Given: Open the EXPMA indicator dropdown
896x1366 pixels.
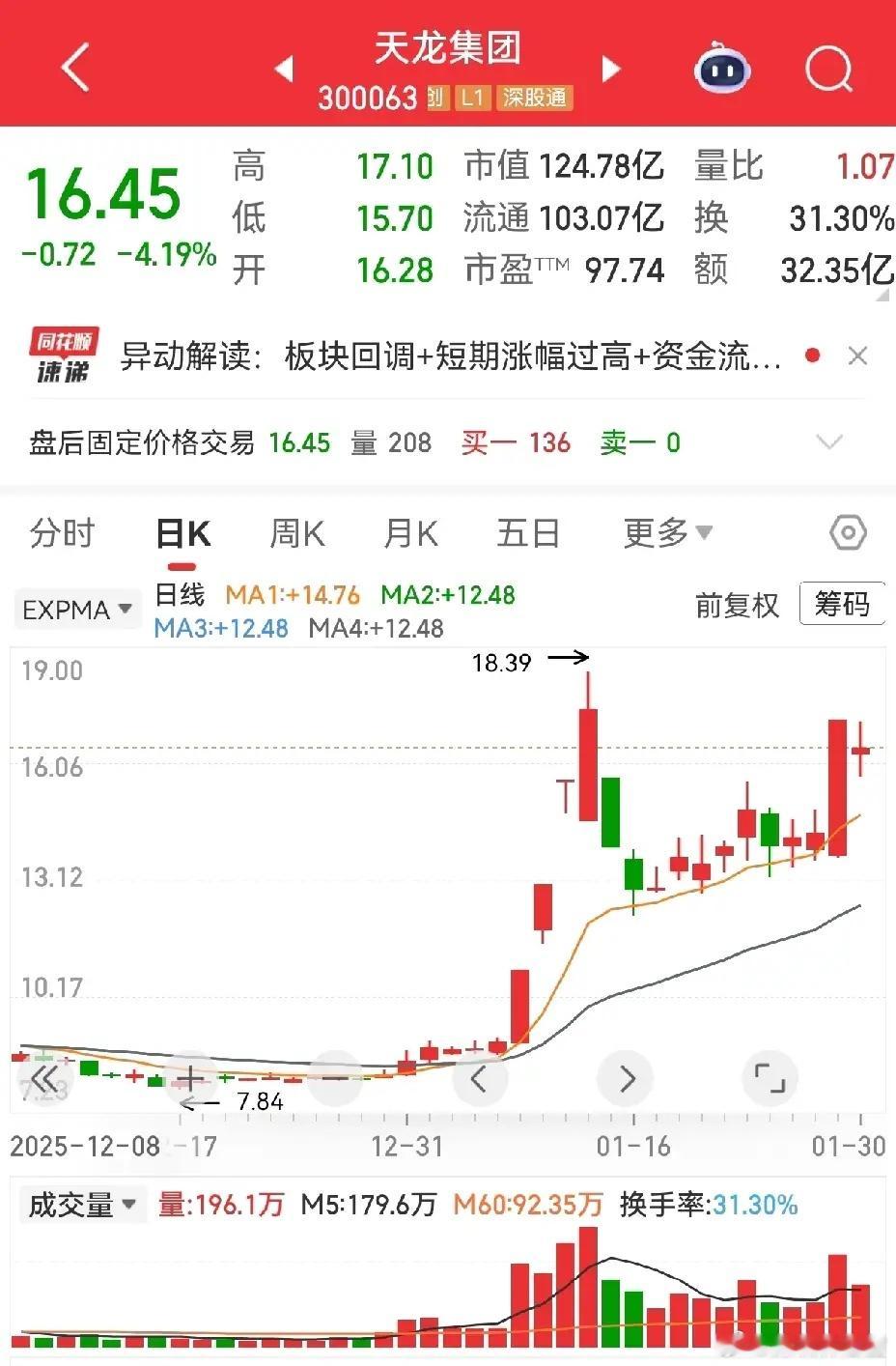Looking at the screenshot, I should tap(75, 609).
